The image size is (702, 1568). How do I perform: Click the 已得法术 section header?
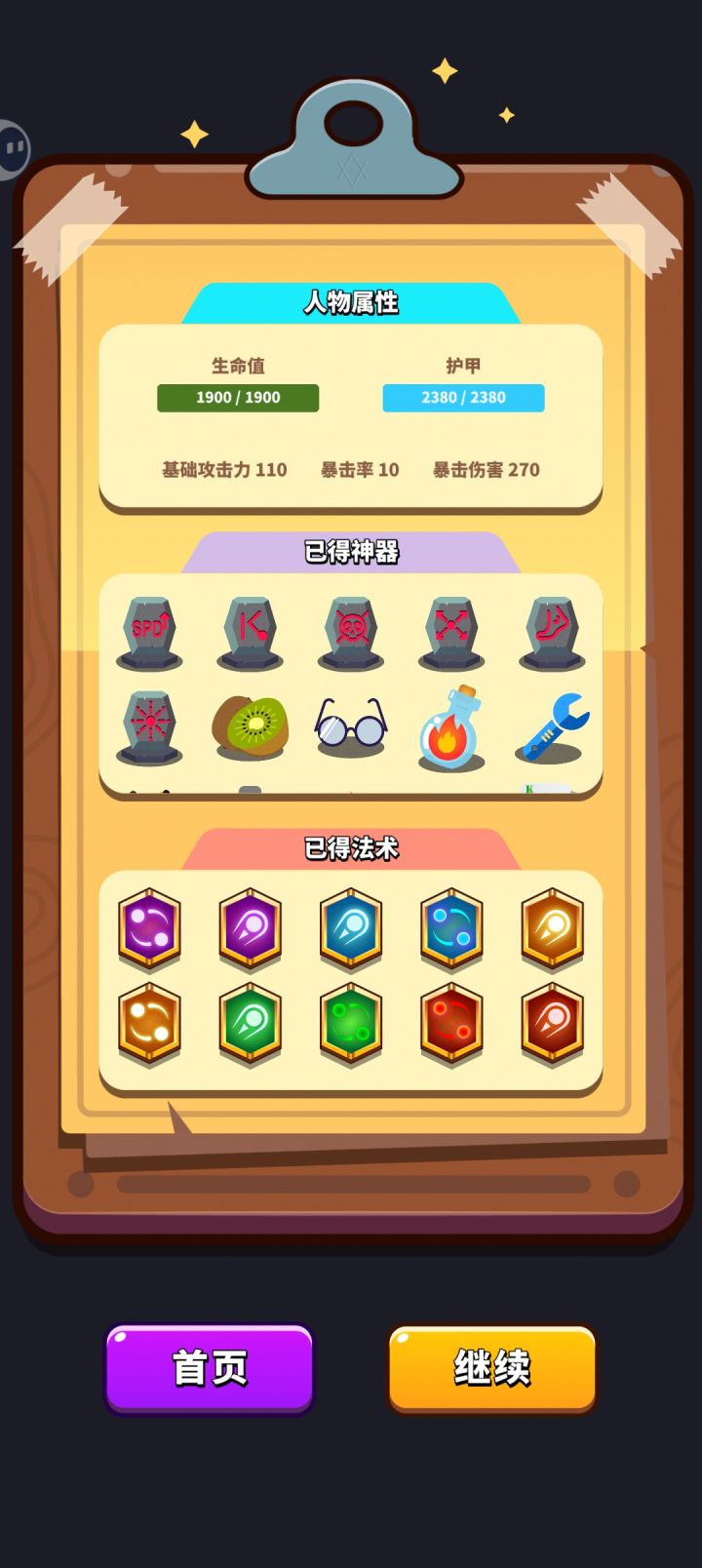point(351,848)
